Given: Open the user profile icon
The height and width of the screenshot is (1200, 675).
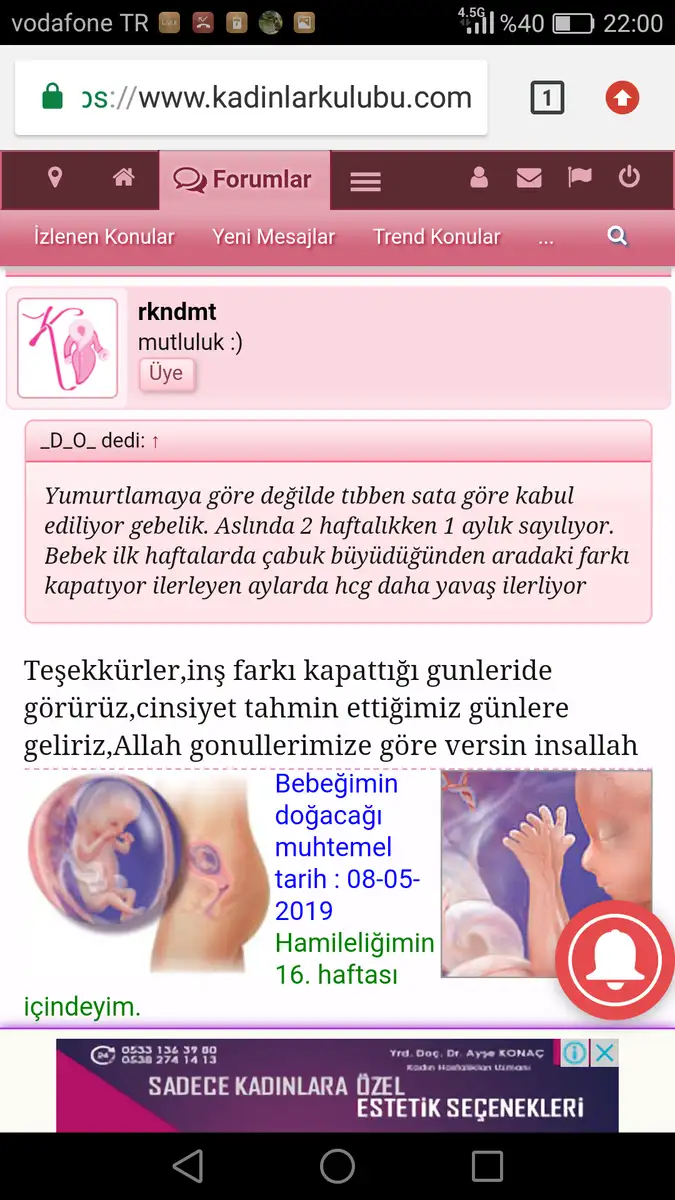Looking at the screenshot, I should pyautogui.click(x=479, y=178).
